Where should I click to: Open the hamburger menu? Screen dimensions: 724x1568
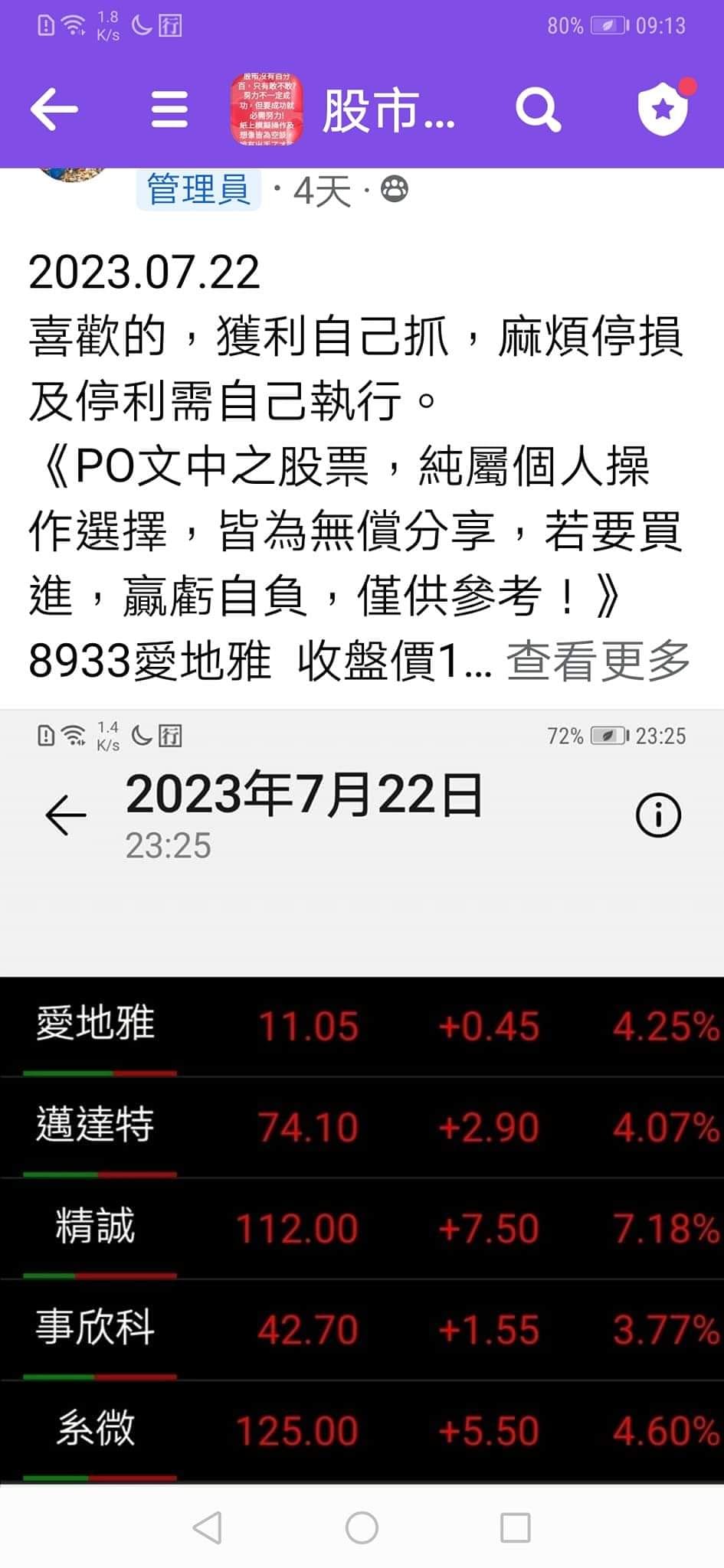[x=169, y=109]
